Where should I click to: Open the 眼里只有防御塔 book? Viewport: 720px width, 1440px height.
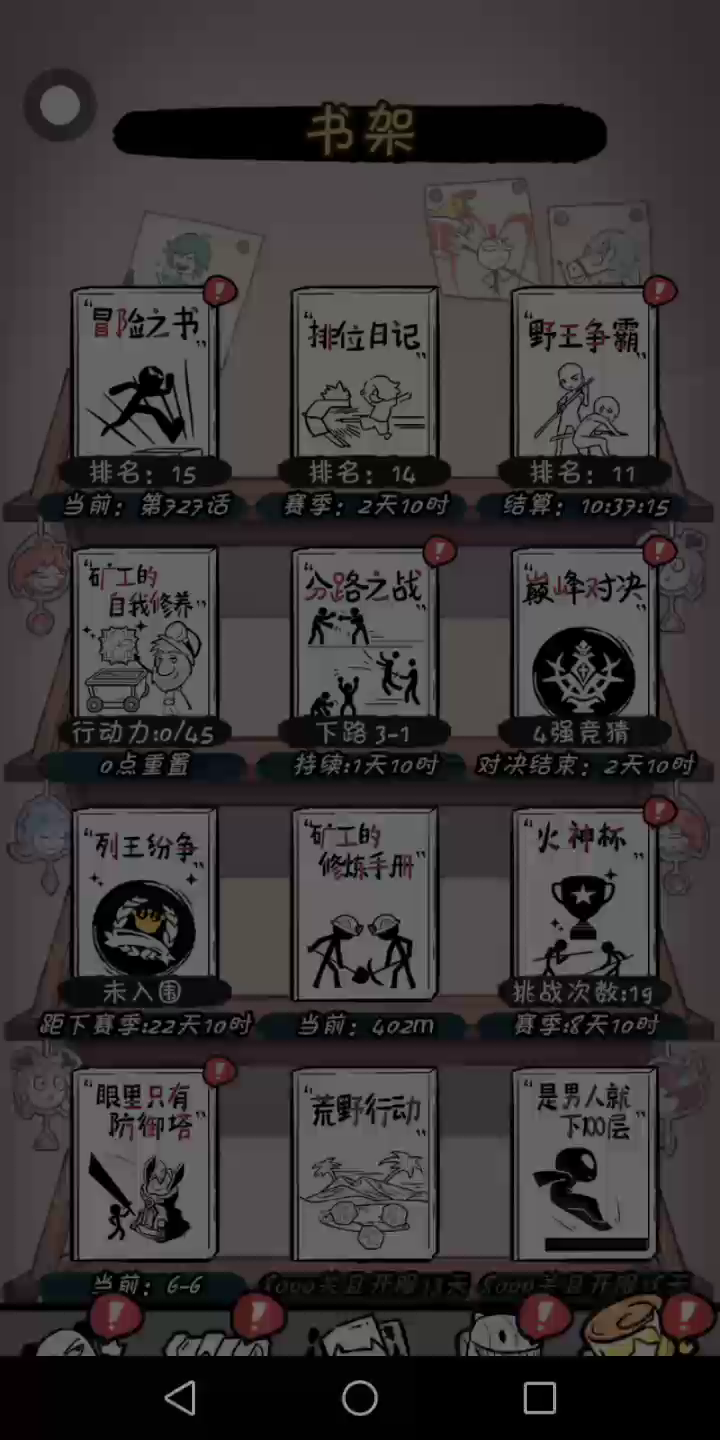point(145,1160)
